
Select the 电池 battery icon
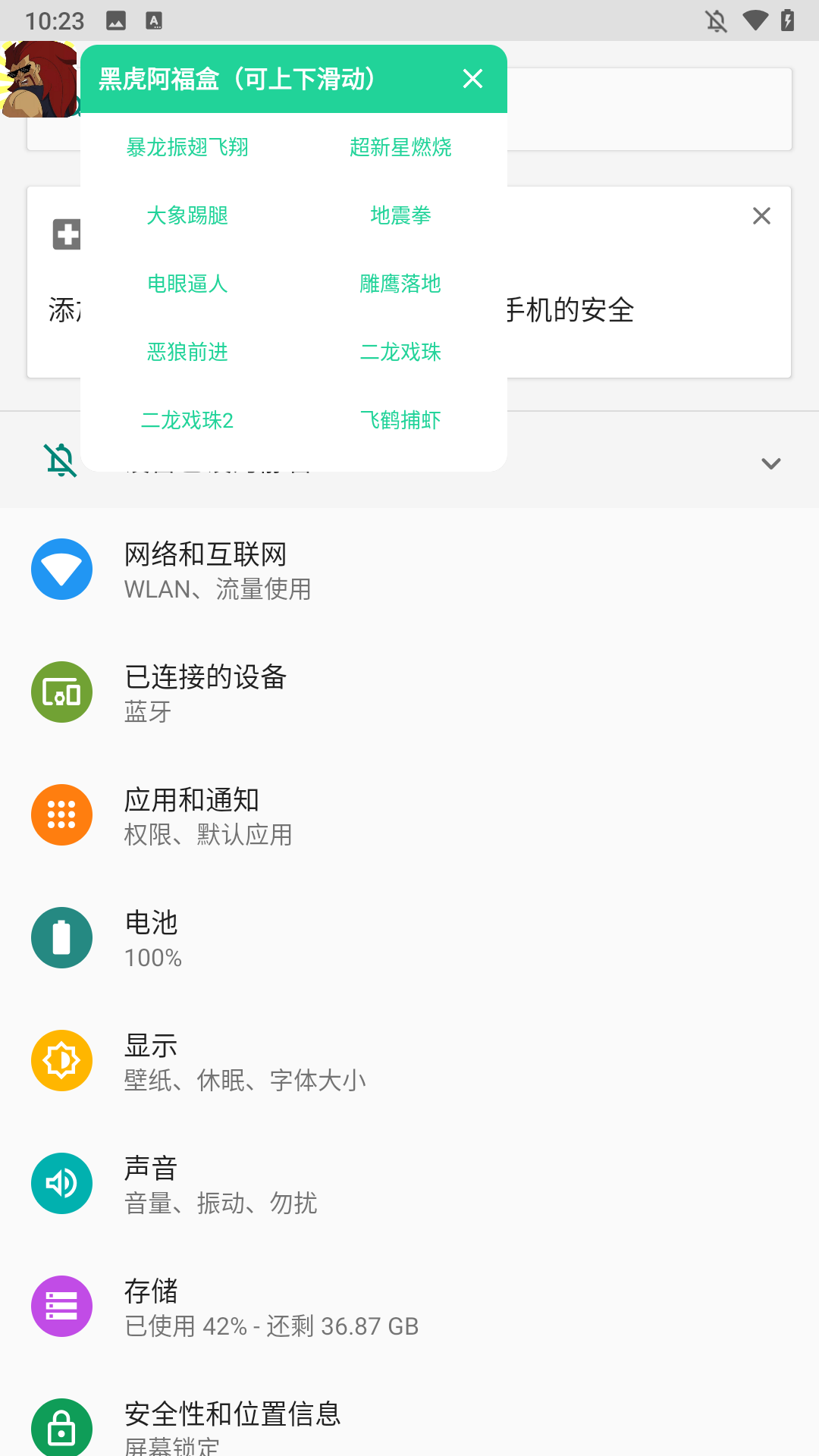(x=61, y=938)
